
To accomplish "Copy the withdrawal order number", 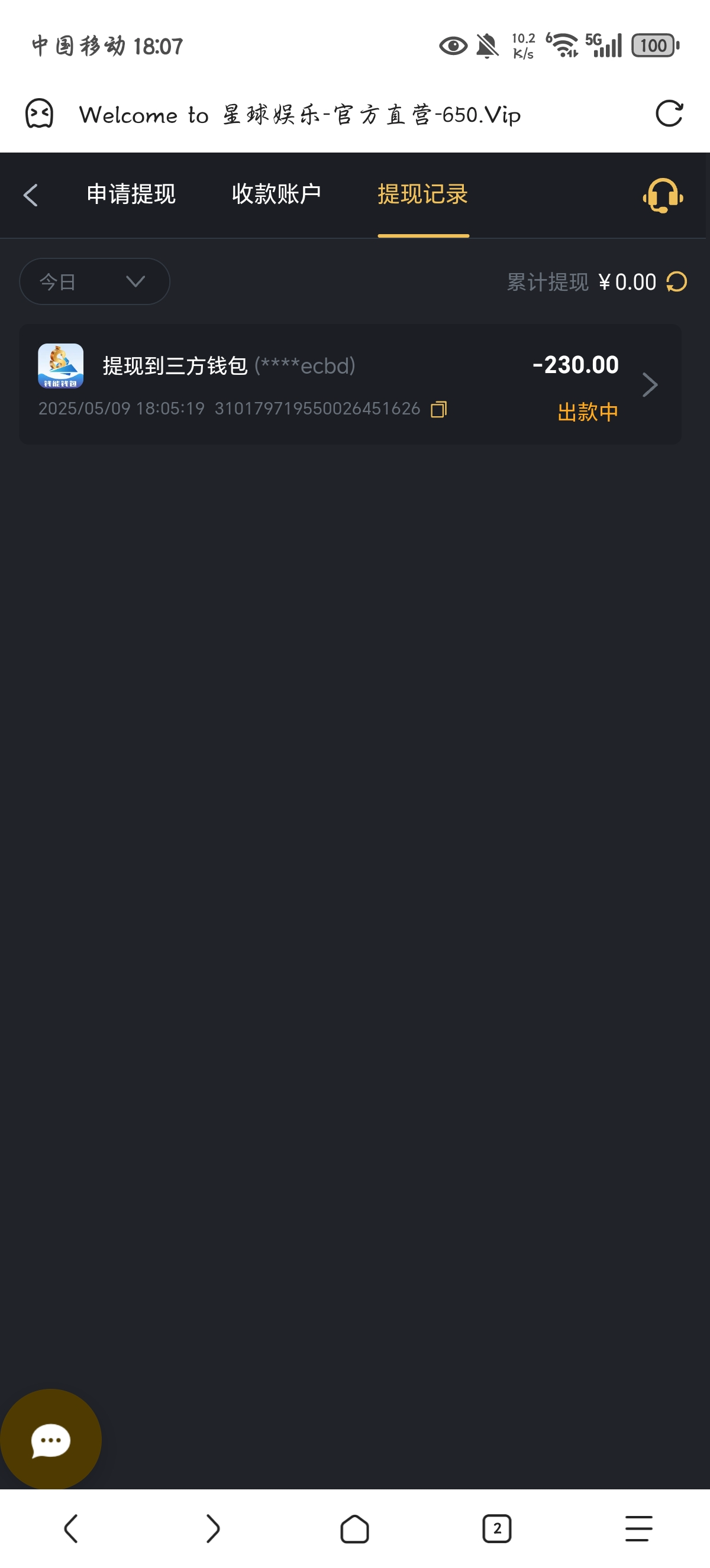I will [x=438, y=409].
